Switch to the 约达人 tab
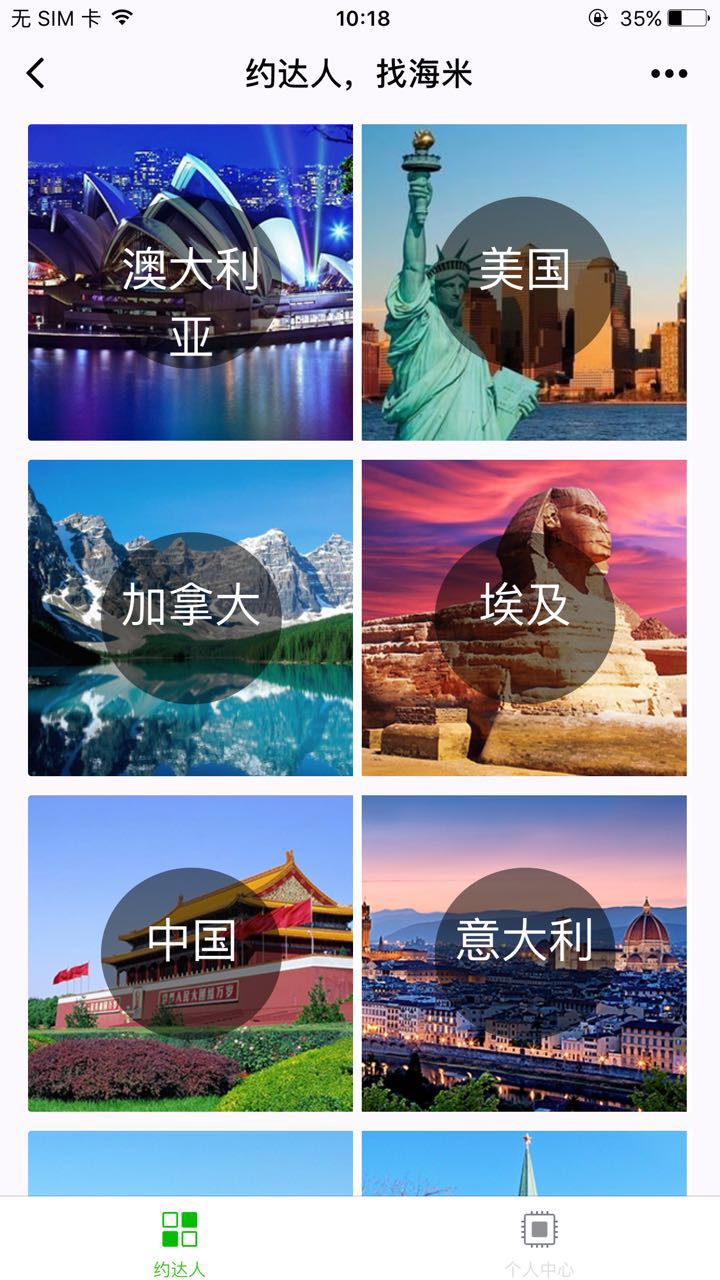This screenshot has width=720, height=1280. [180, 1242]
